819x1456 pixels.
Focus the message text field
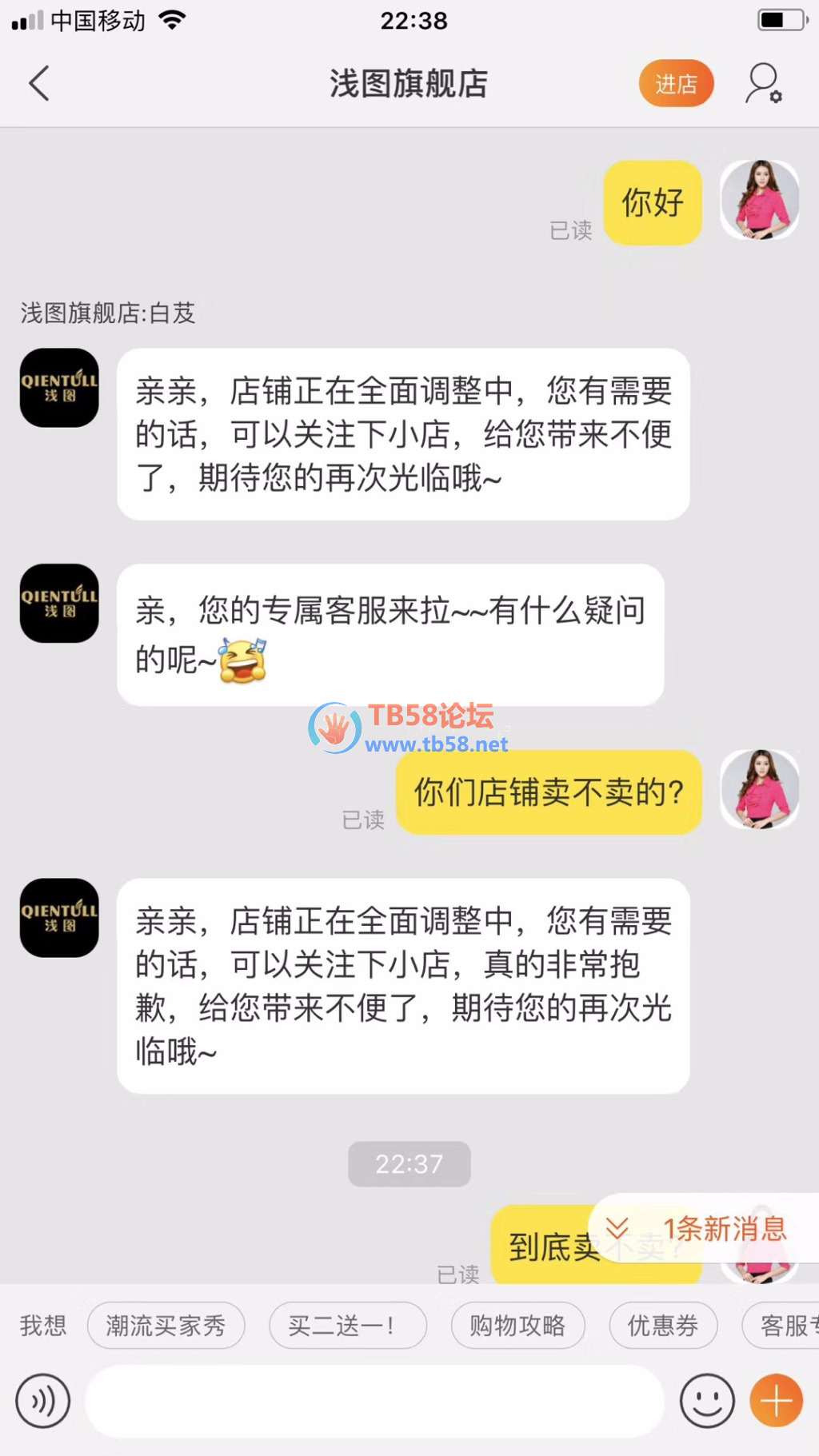click(x=374, y=1401)
